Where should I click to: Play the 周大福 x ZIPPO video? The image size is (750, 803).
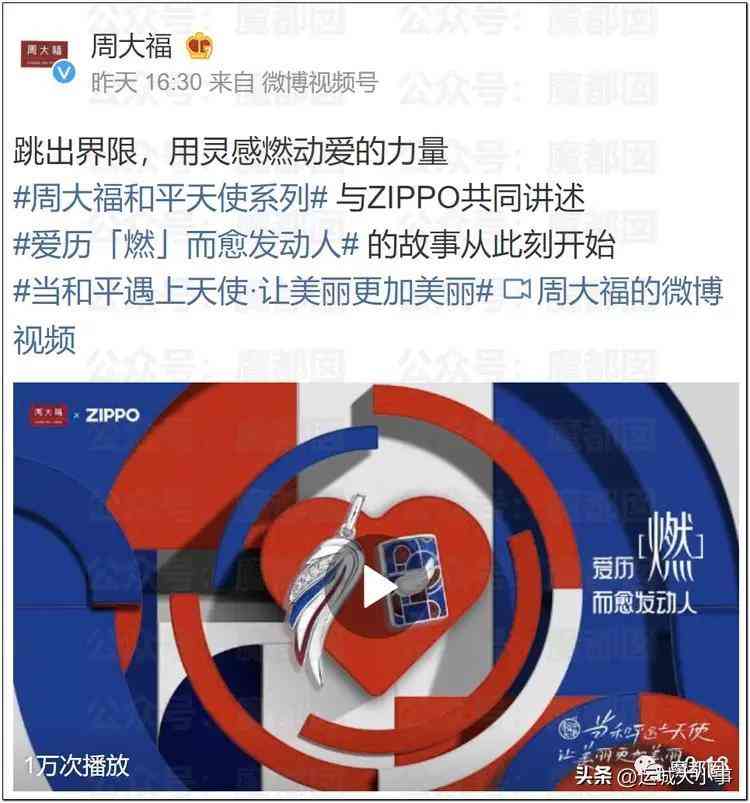tap(378, 586)
